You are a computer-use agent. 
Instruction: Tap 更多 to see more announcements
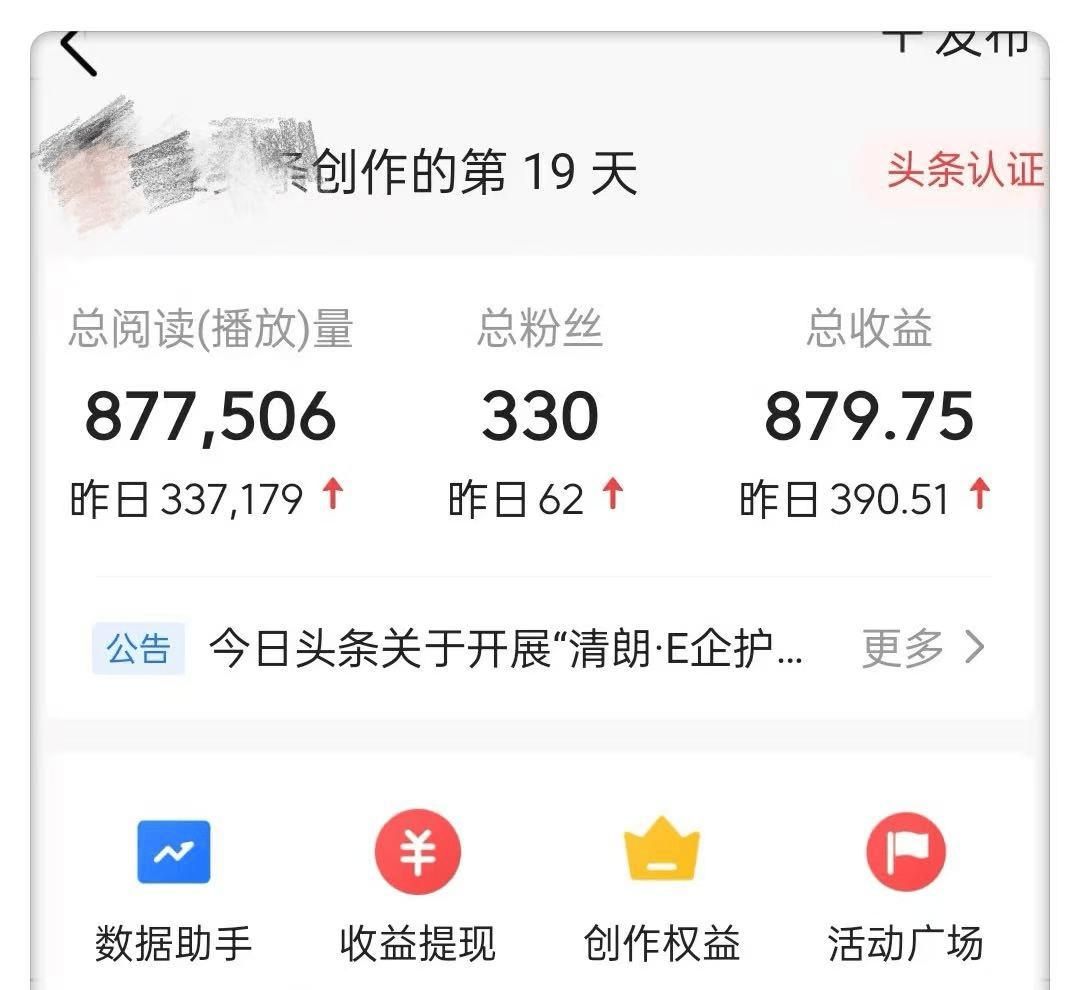point(922,649)
